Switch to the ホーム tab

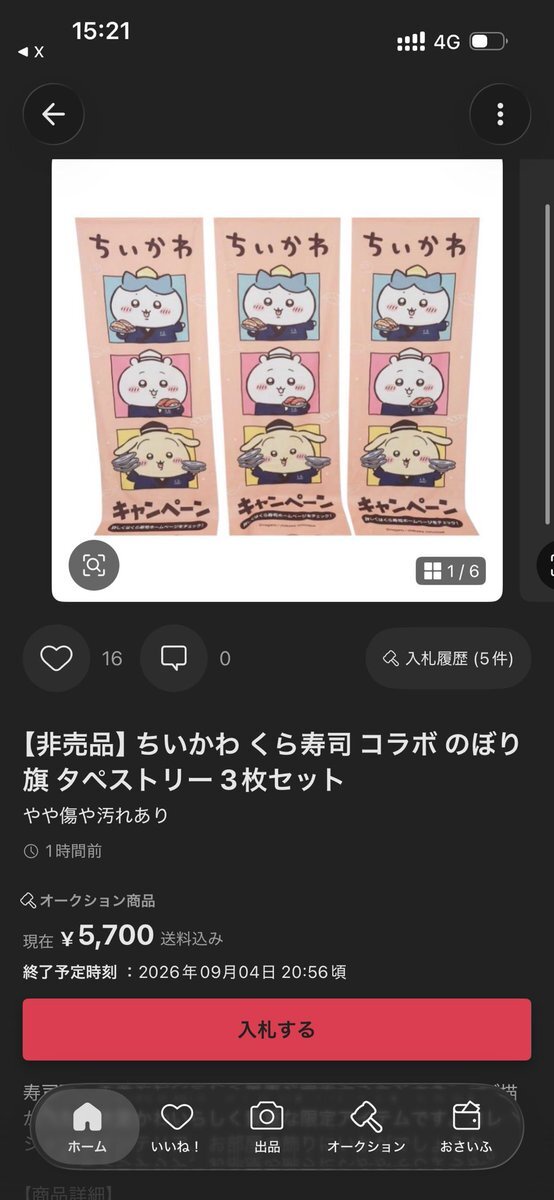click(87, 1127)
